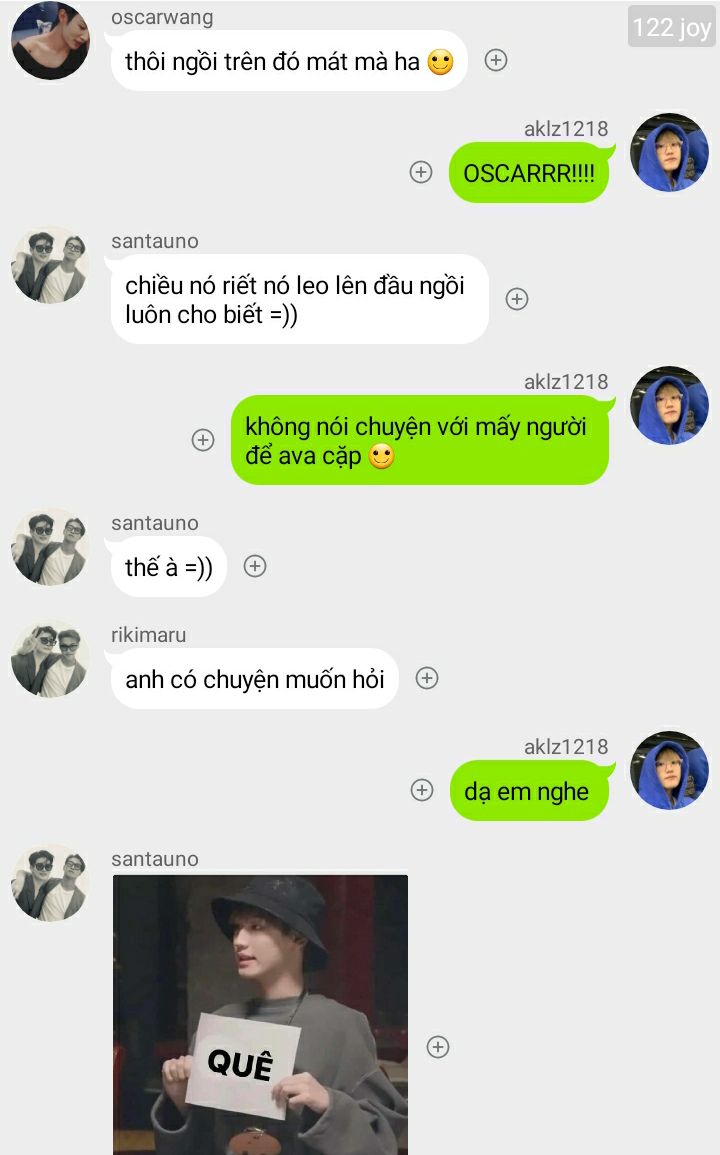
Task: Tap the plus icon next to "không nói chuyện" message
Action: click(203, 440)
